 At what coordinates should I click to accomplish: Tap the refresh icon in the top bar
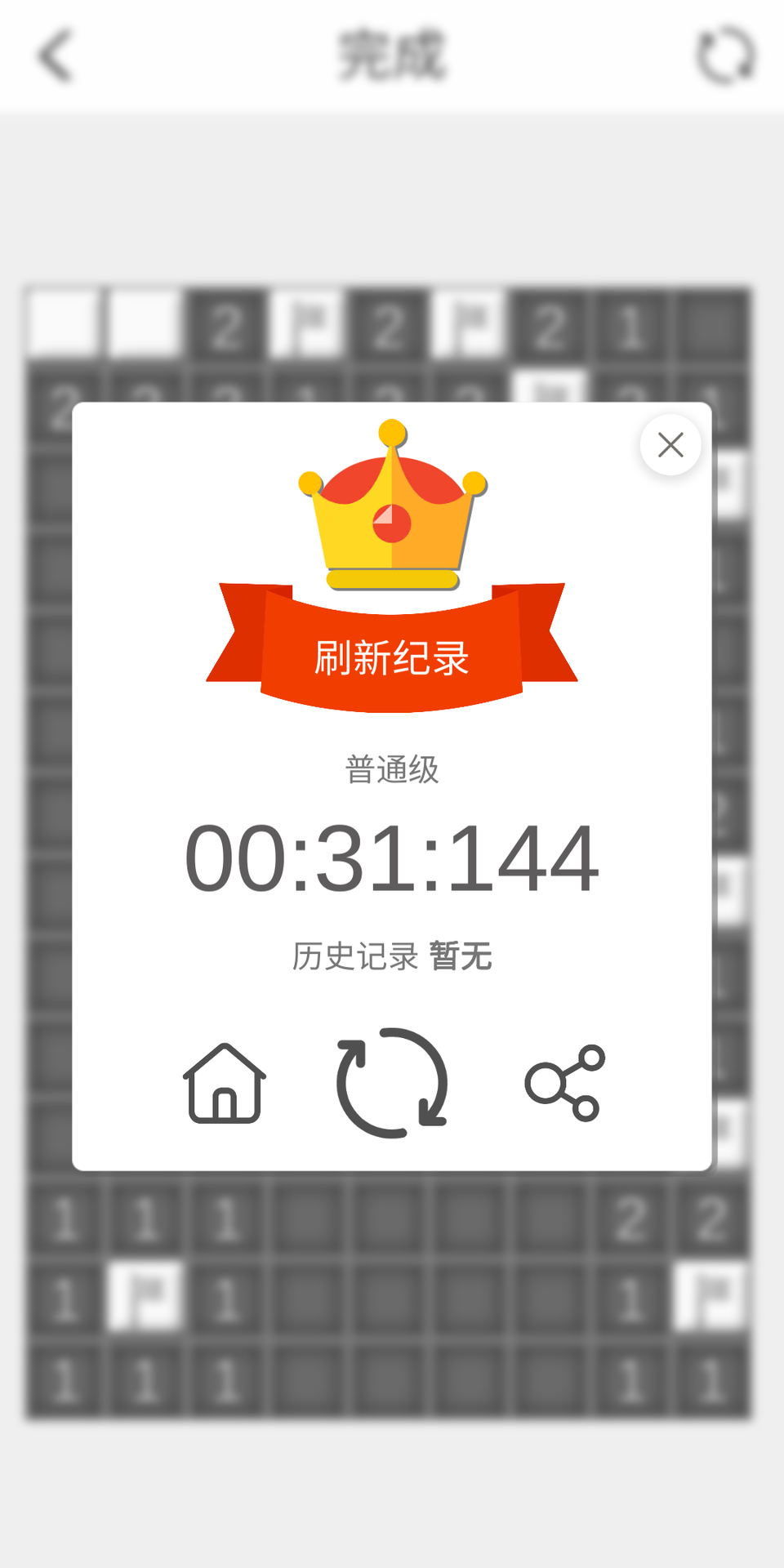725,56
